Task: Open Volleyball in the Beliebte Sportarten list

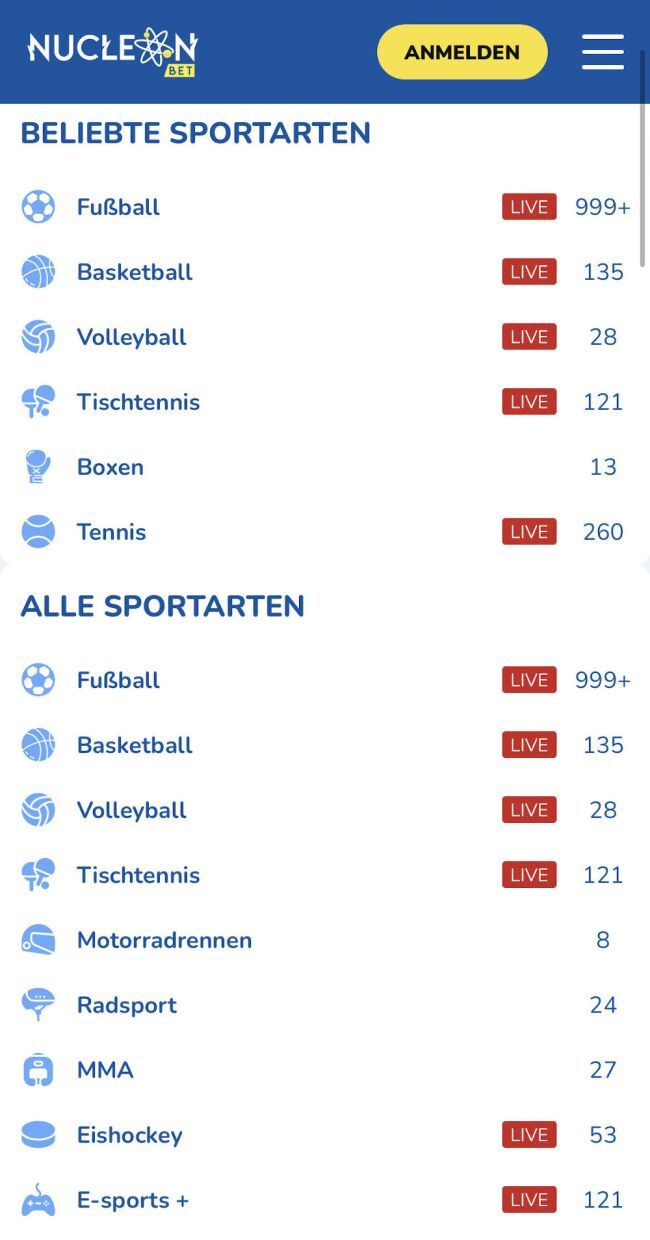Action: 131,337
